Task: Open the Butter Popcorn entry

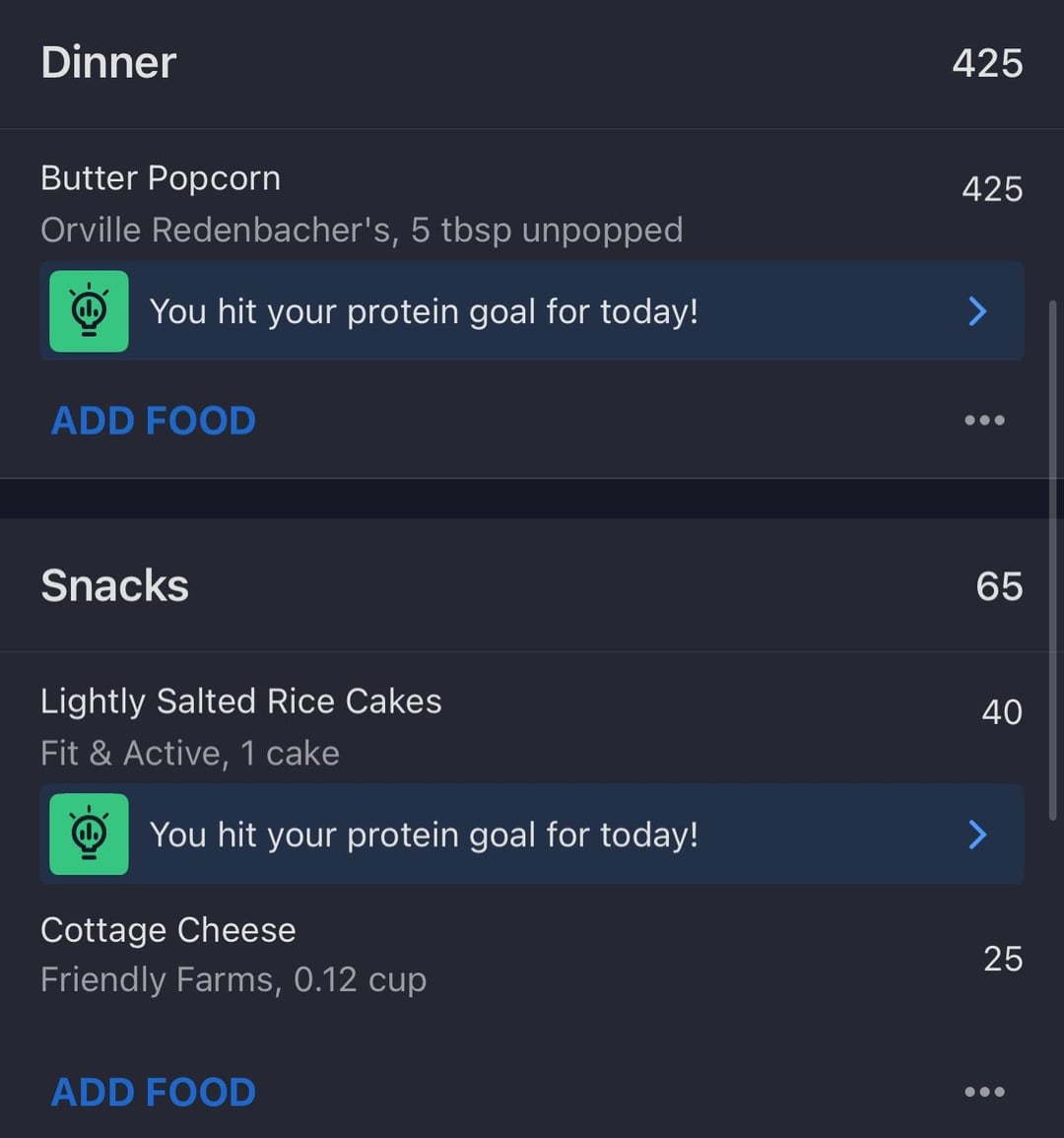Action: pyautogui.click(x=532, y=203)
